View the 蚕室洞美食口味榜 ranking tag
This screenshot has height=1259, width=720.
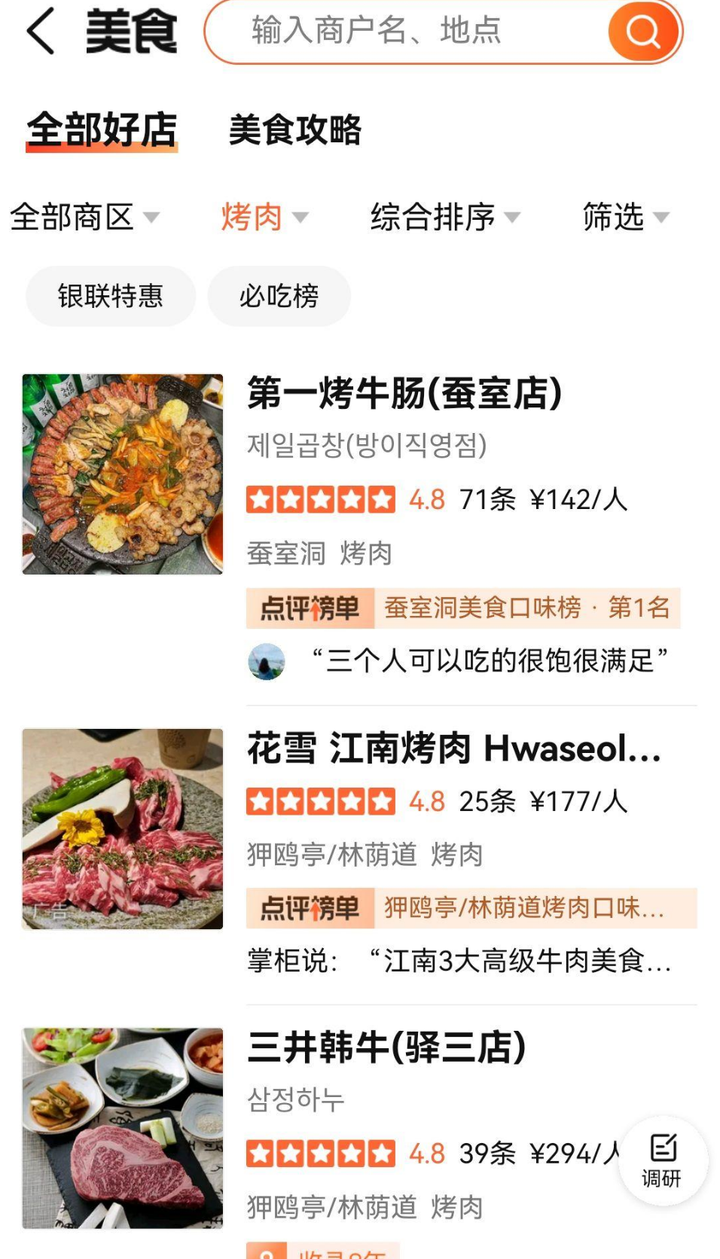tap(463, 608)
